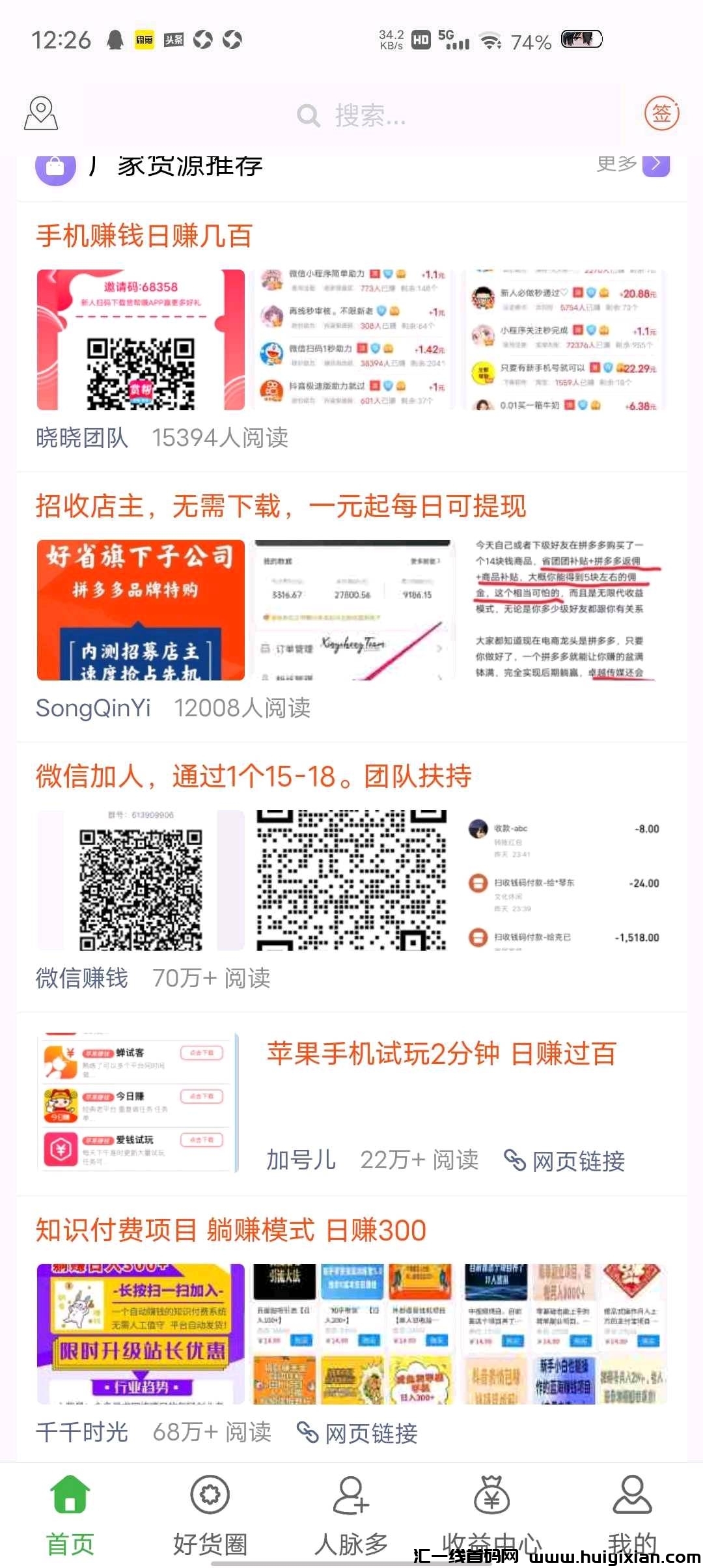Open the post 招收店主，无需下载
The width and height of the screenshot is (703, 1568).
point(281,506)
